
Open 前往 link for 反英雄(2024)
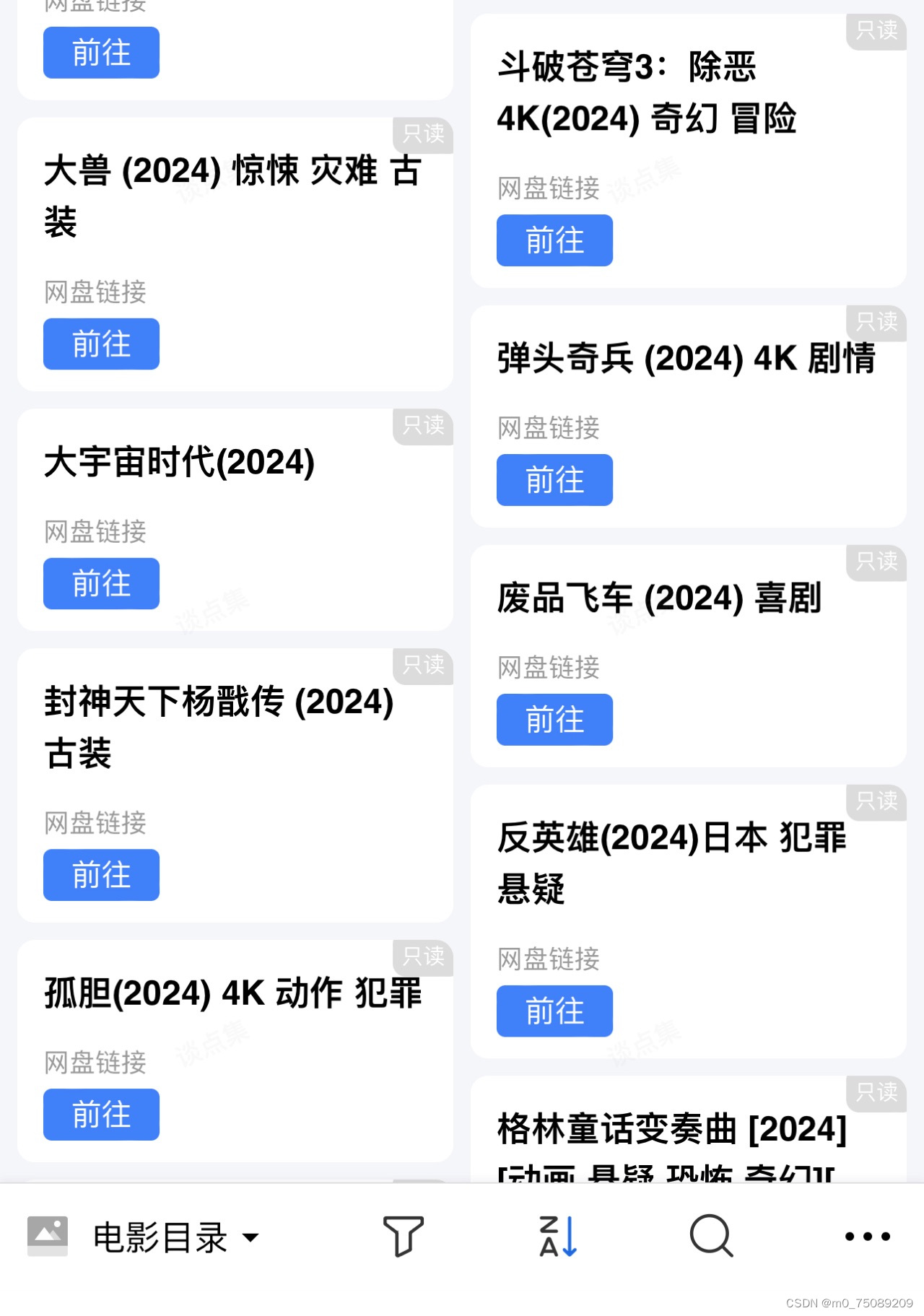[554, 1011]
